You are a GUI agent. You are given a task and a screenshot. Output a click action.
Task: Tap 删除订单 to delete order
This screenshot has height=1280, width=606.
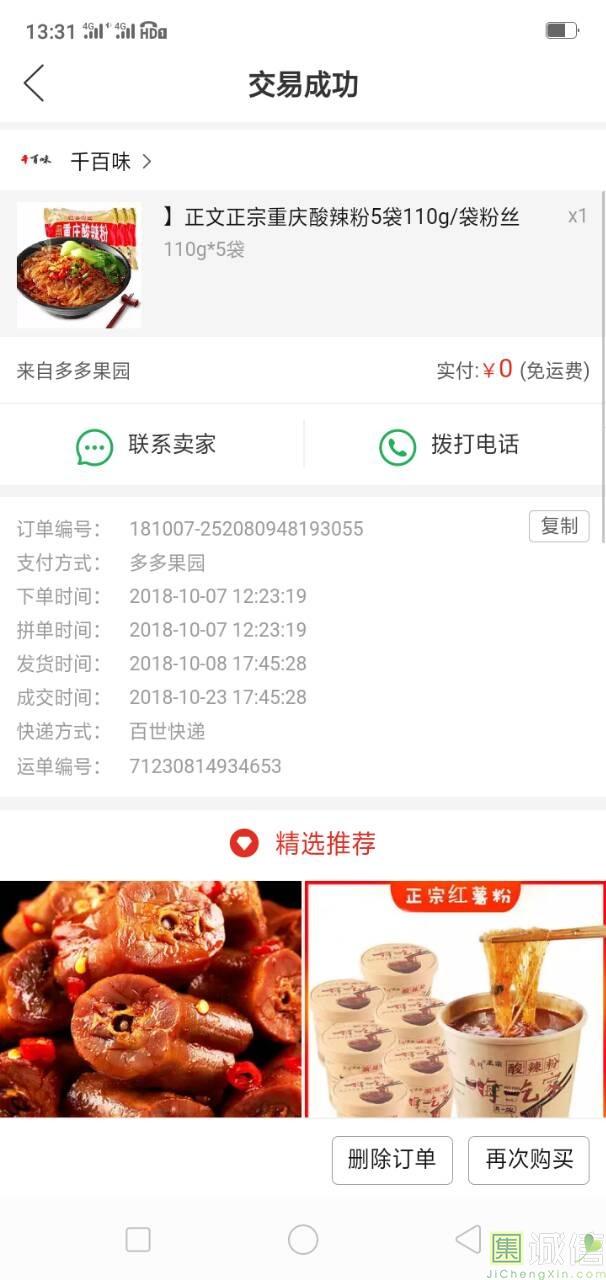(392, 1160)
